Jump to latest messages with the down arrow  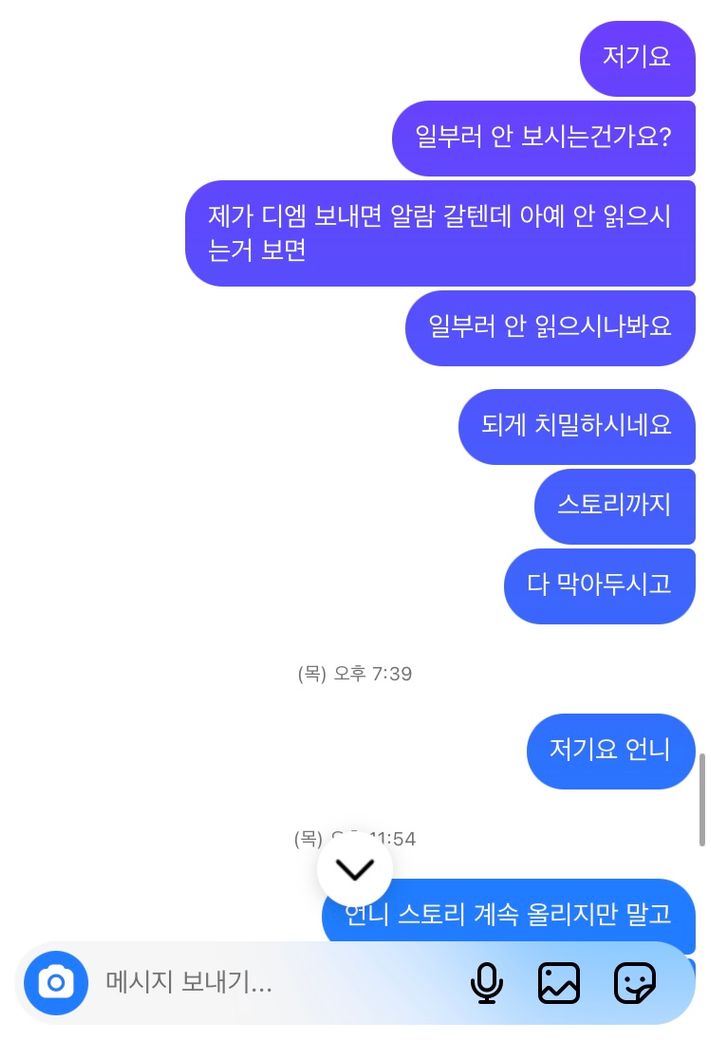point(355,869)
